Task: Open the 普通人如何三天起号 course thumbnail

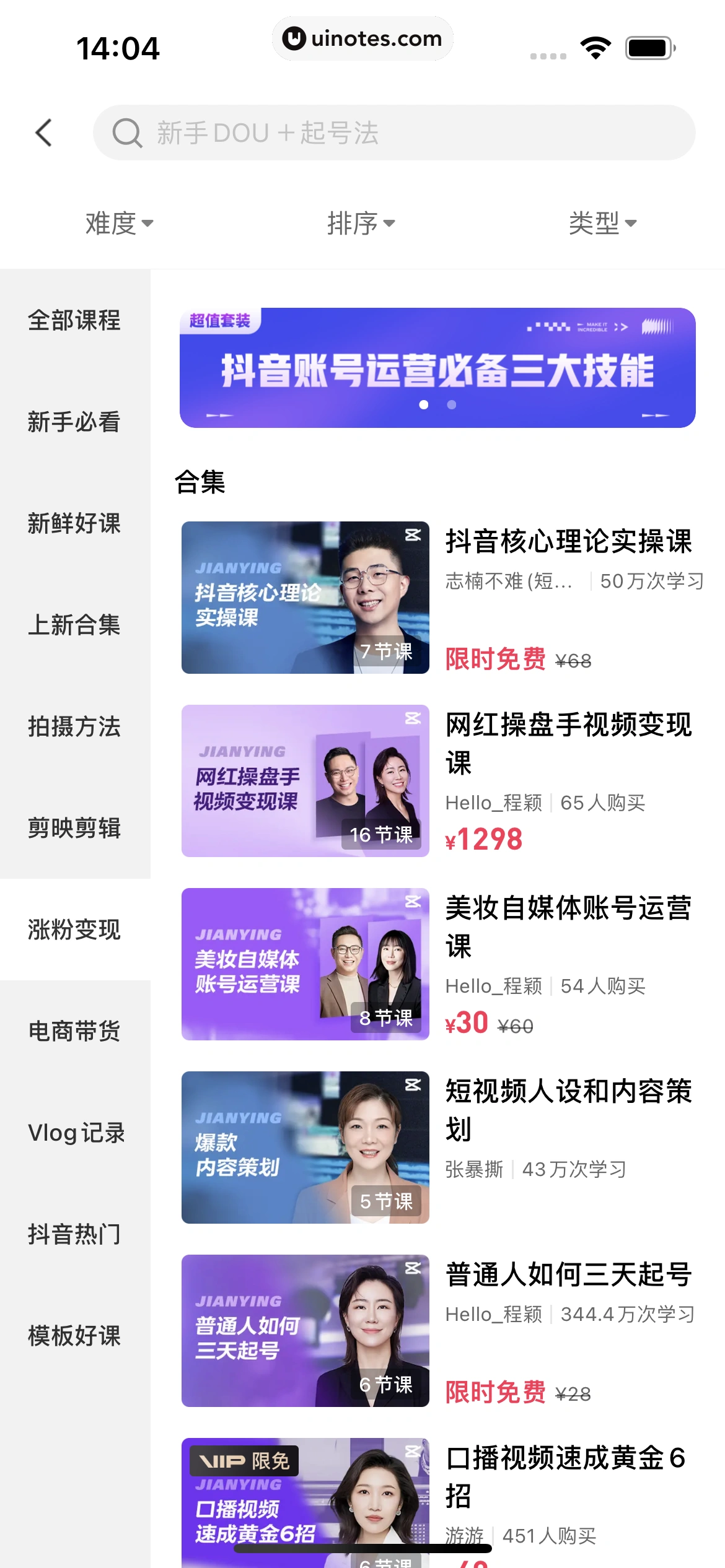Action: [304, 1331]
